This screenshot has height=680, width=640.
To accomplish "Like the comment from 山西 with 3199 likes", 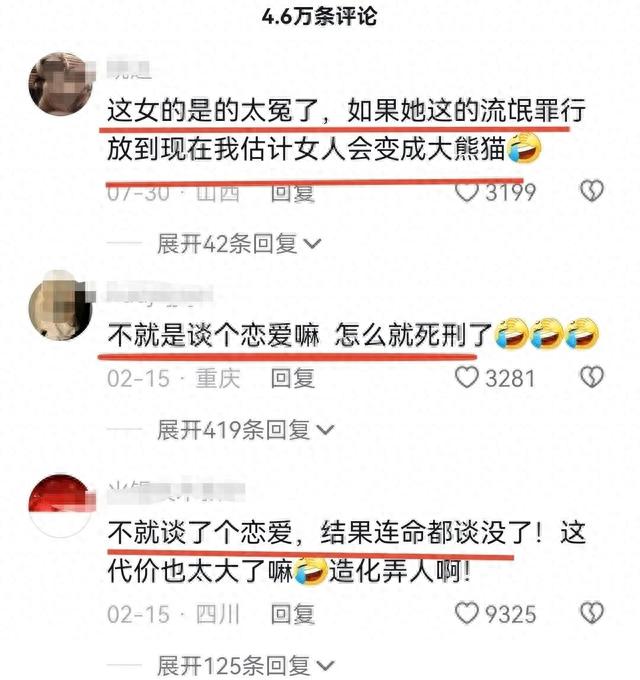I will 467,192.
